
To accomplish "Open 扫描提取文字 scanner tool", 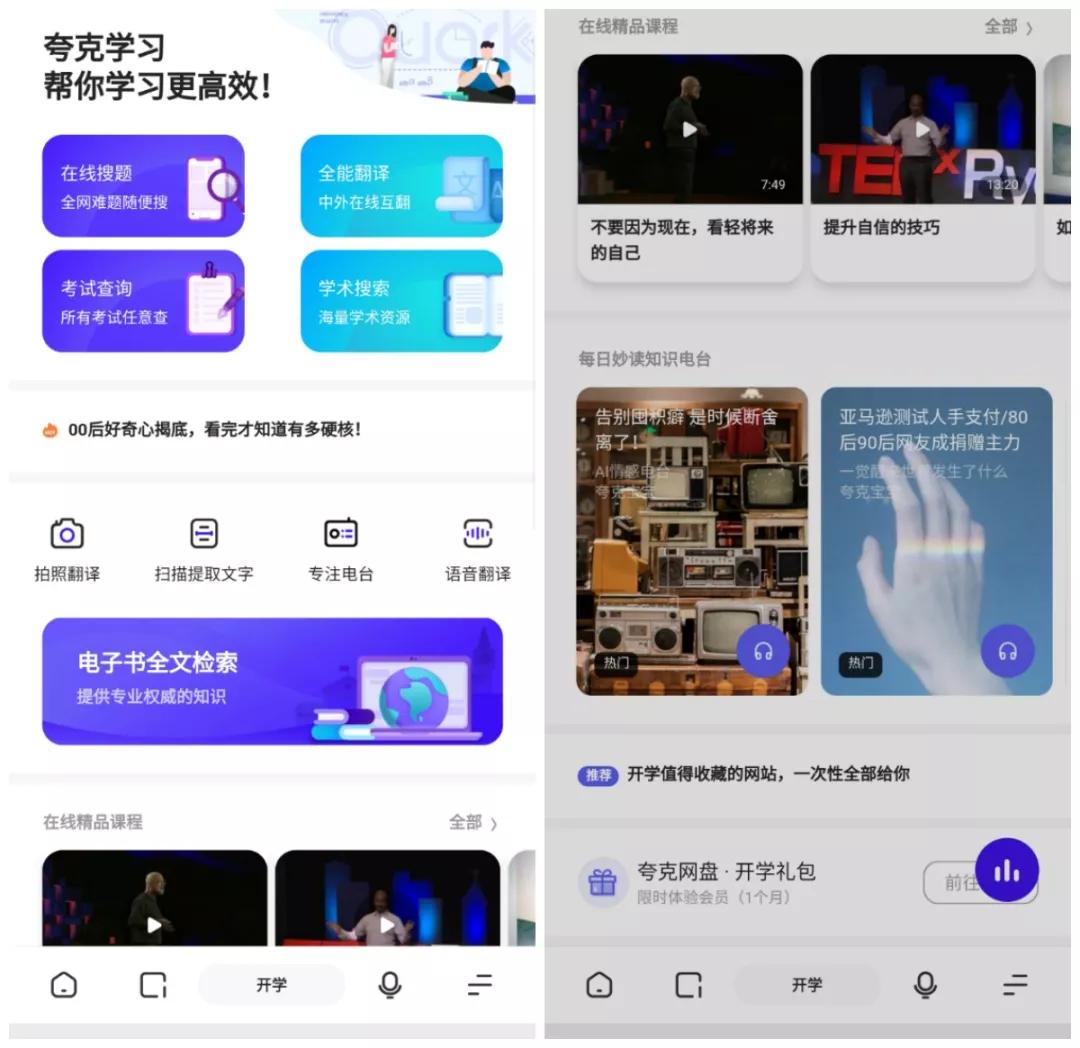I will pos(204,550).
